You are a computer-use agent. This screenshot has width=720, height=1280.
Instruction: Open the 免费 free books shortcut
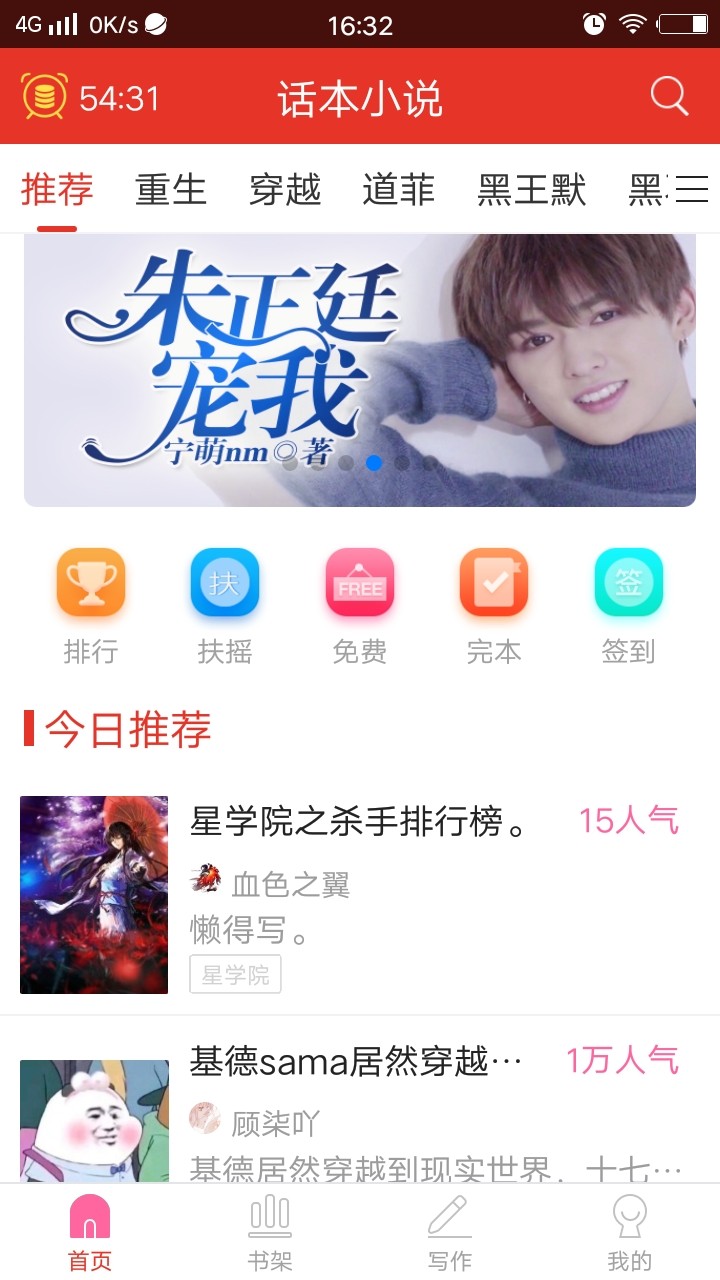point(360,607)
